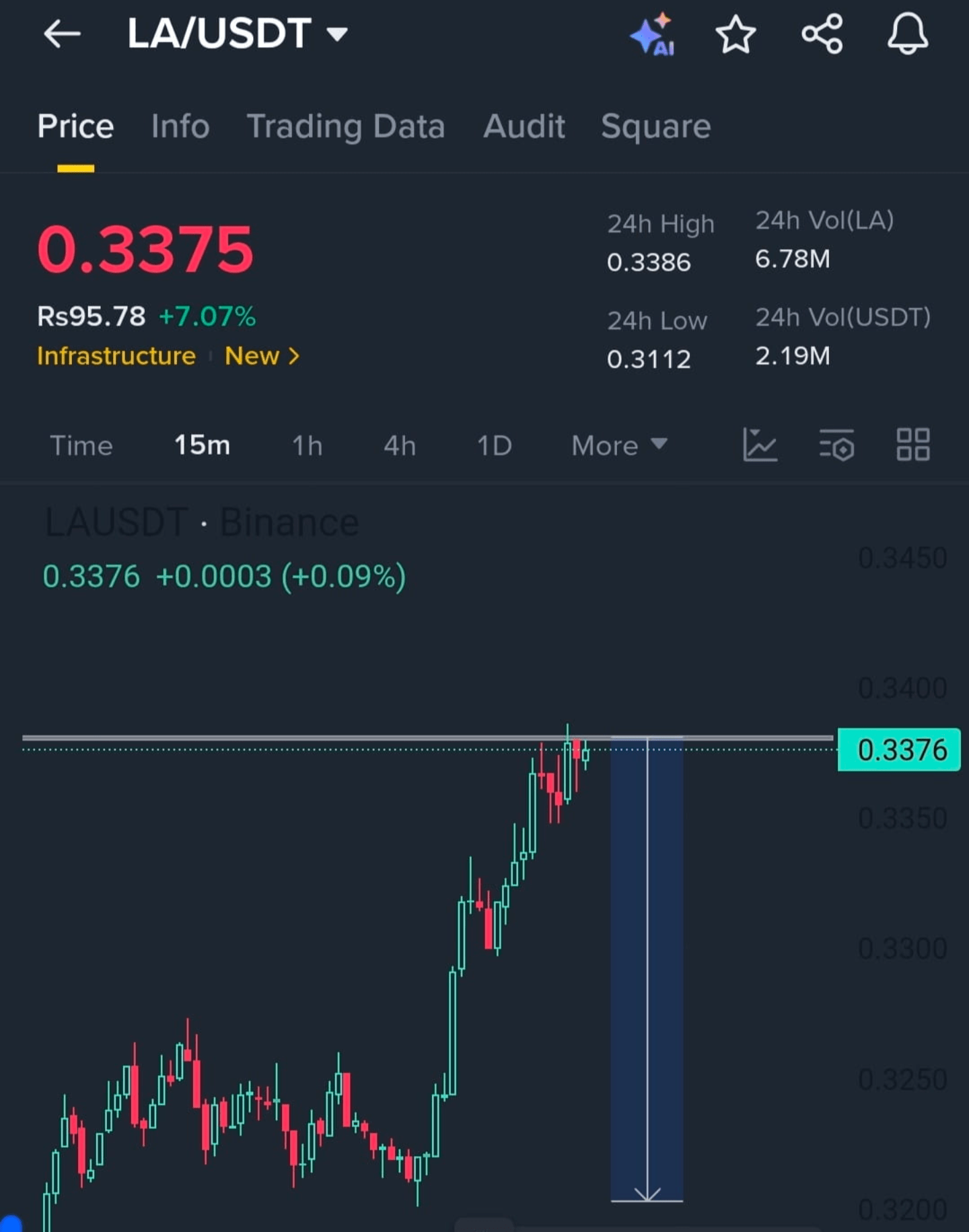This screenshot has height=1232, width=969.
Task: Open the LA/USDT pair dropdown
Action: pos(336,34)
